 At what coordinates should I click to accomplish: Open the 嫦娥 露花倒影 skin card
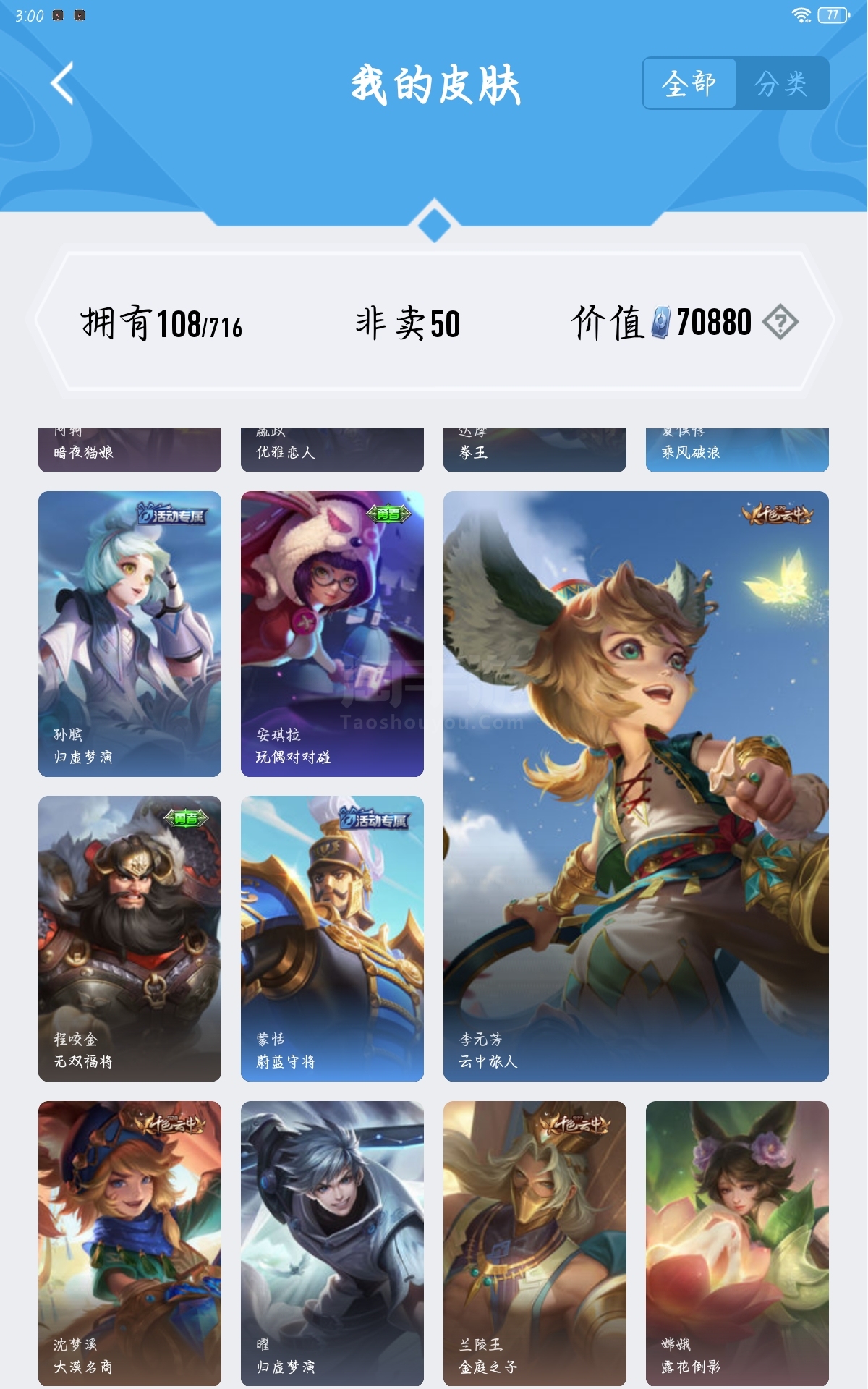(737, 1244)
